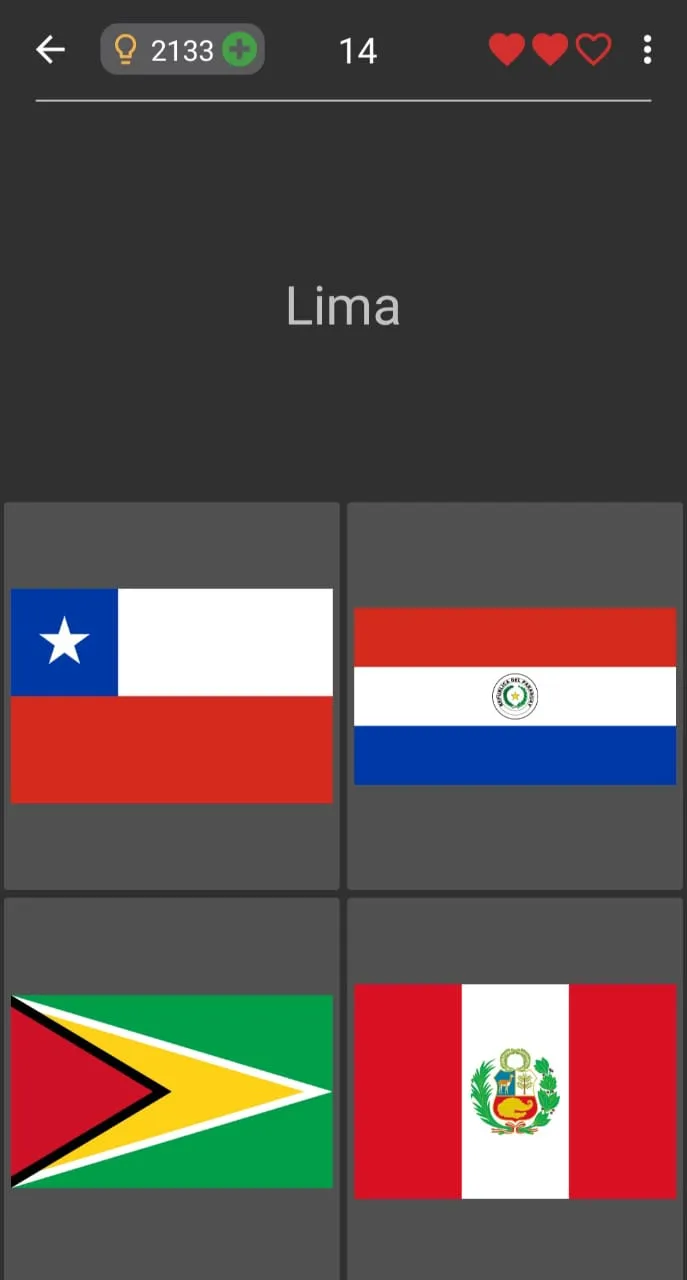Viewport: 687px width, 1280px height.
Task: Open the three-dot overflow menu
Action: 647,50
